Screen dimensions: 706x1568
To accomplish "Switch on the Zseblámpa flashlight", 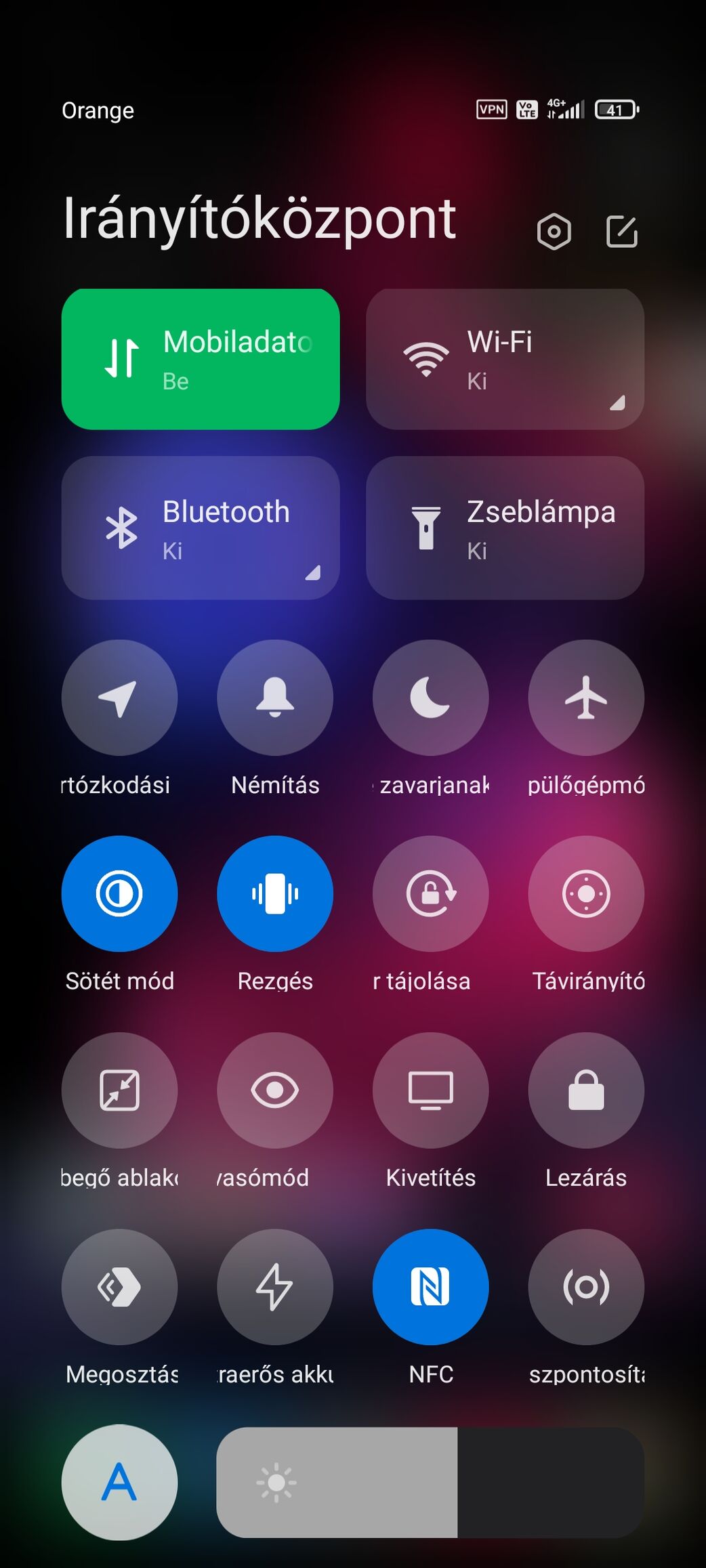I will click(x=505, y=528).
